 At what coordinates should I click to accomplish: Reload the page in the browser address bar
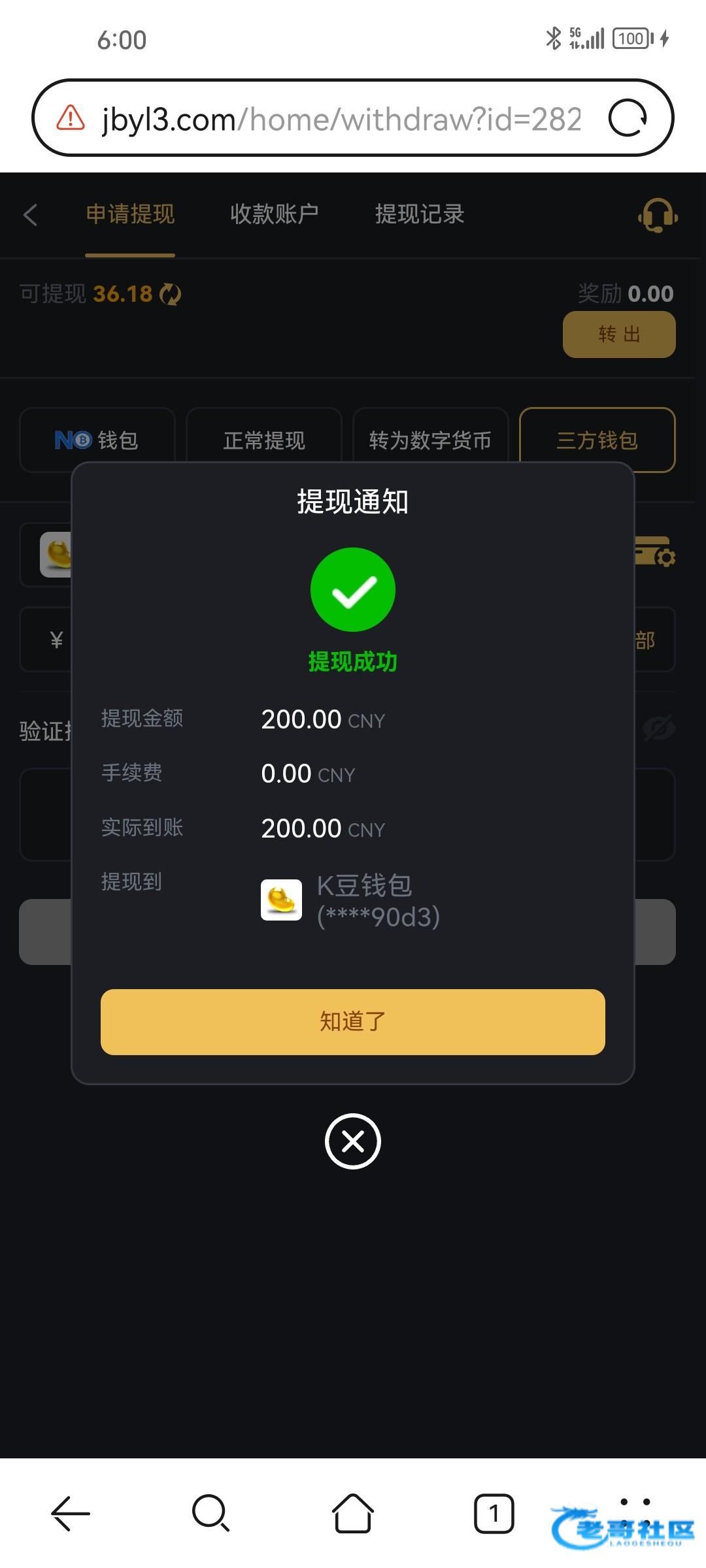pyautogui.click(x=628, y=118)
